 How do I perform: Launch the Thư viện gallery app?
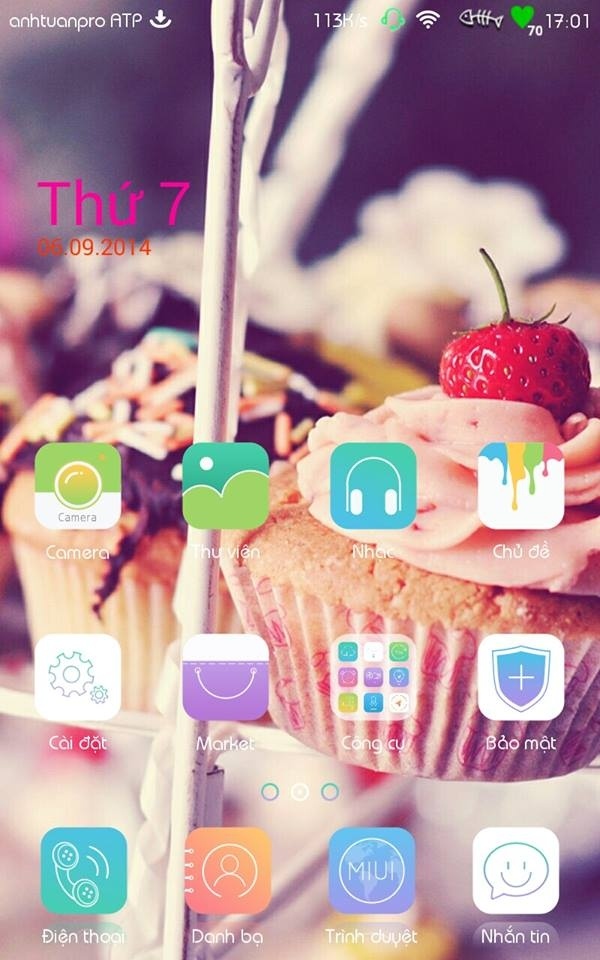[x=226, y=486]
